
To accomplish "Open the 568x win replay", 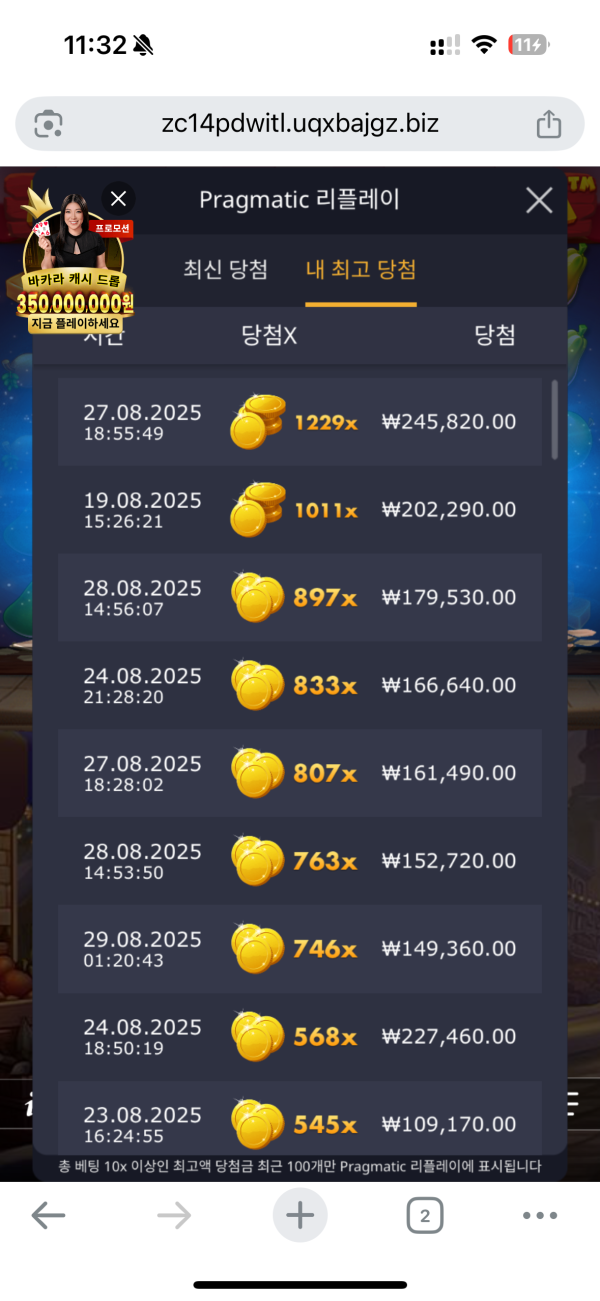I will click(x=300, y=1037).
